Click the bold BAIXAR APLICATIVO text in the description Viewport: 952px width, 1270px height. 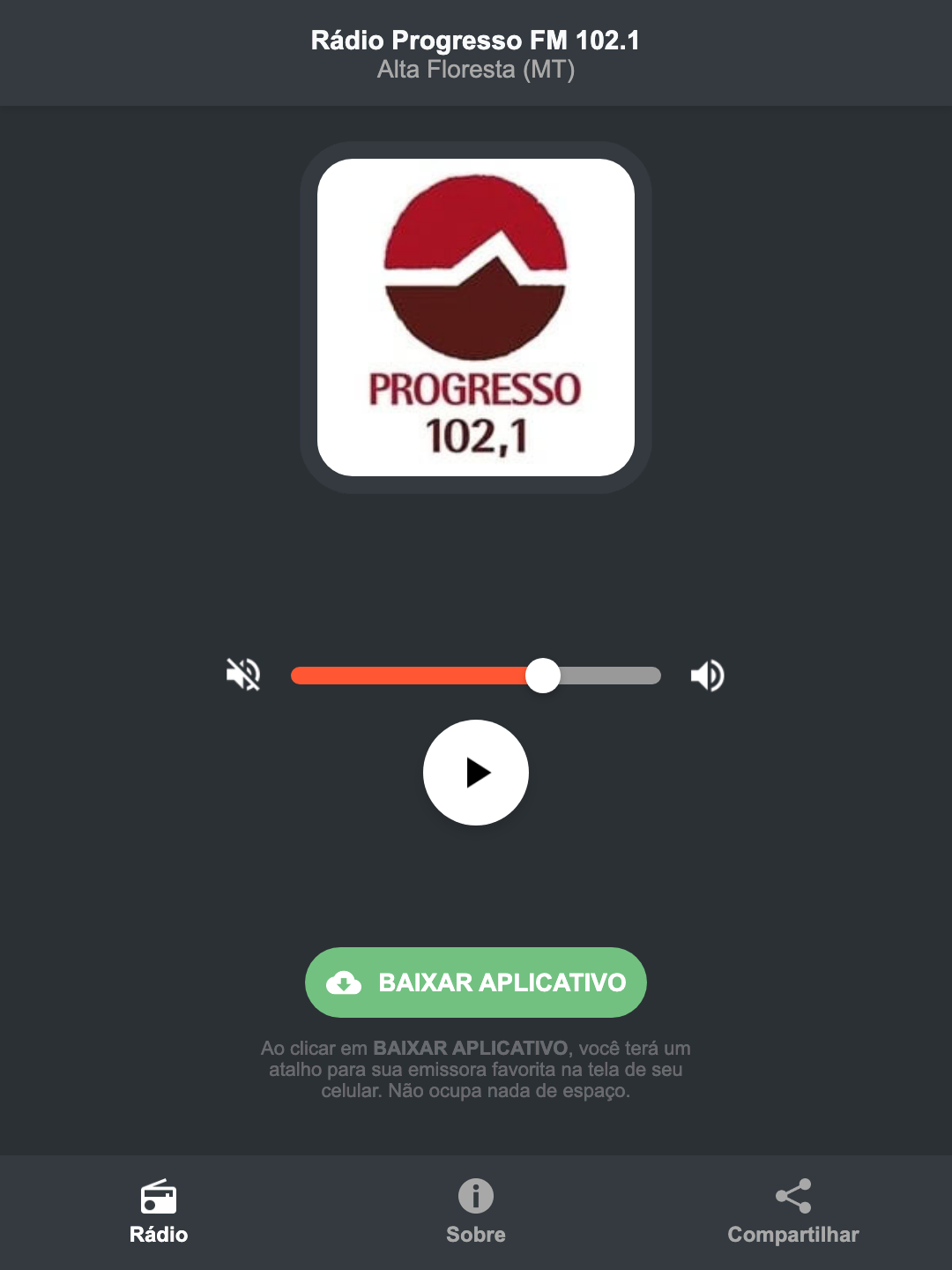(x=472, y=1049)
